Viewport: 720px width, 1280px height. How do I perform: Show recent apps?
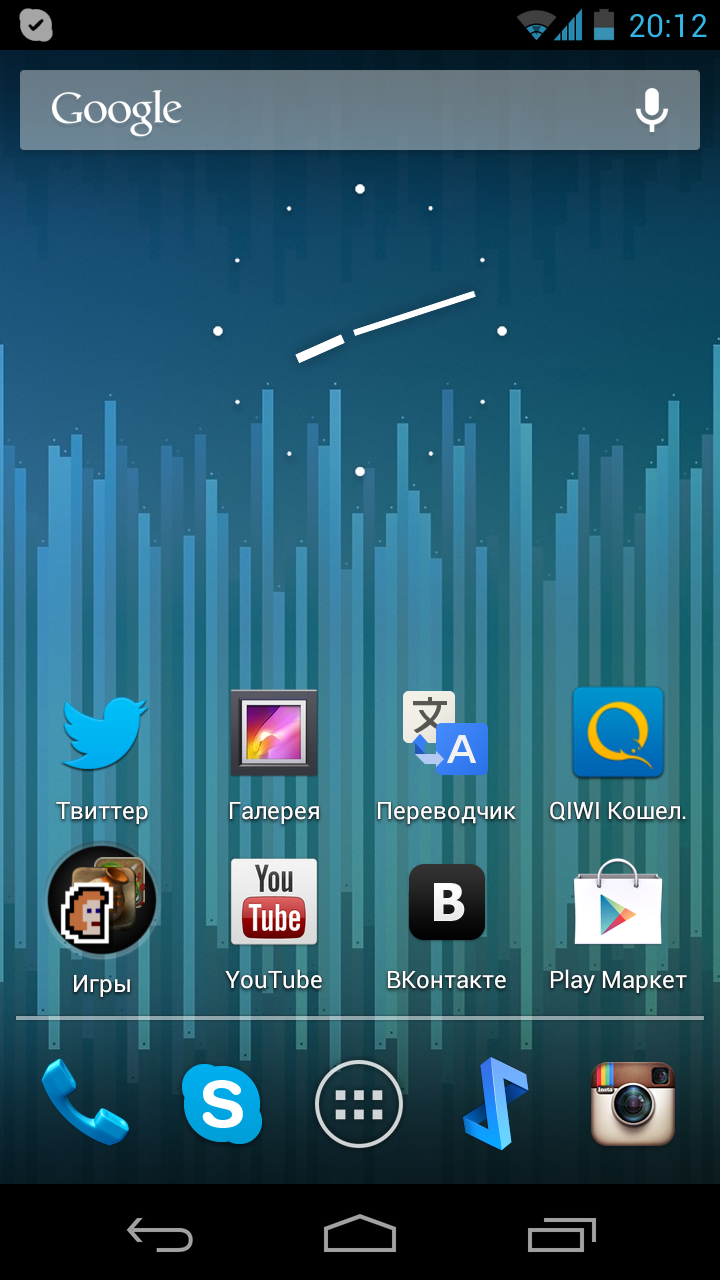coord(561,1234)
